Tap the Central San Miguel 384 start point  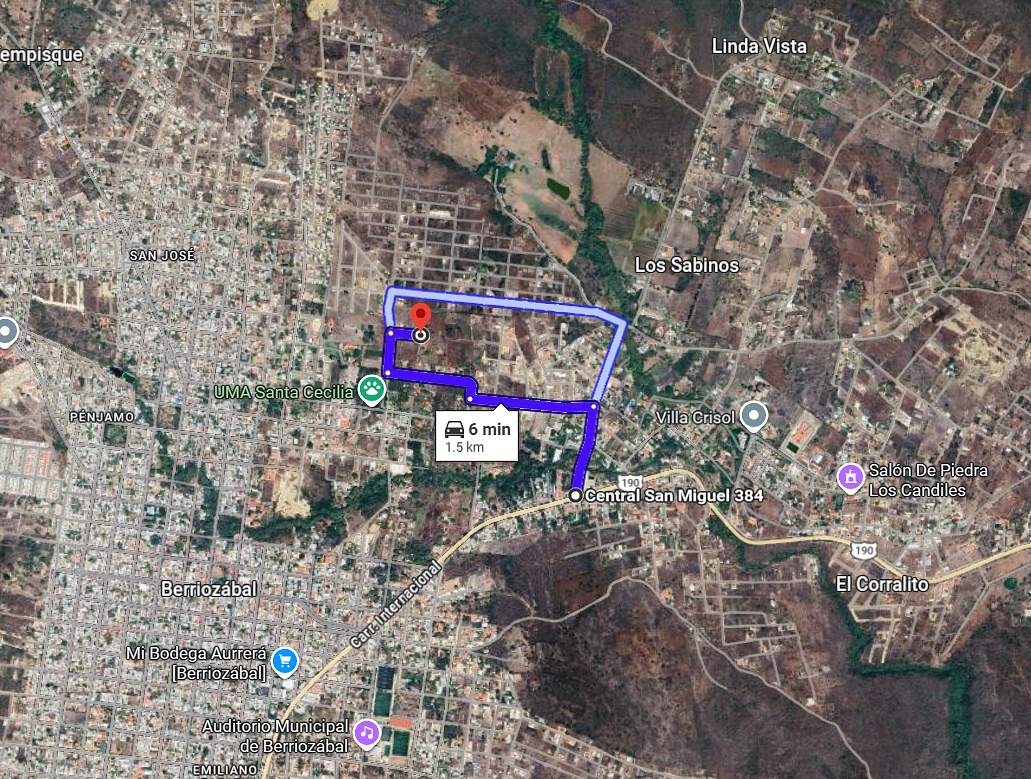576,495
